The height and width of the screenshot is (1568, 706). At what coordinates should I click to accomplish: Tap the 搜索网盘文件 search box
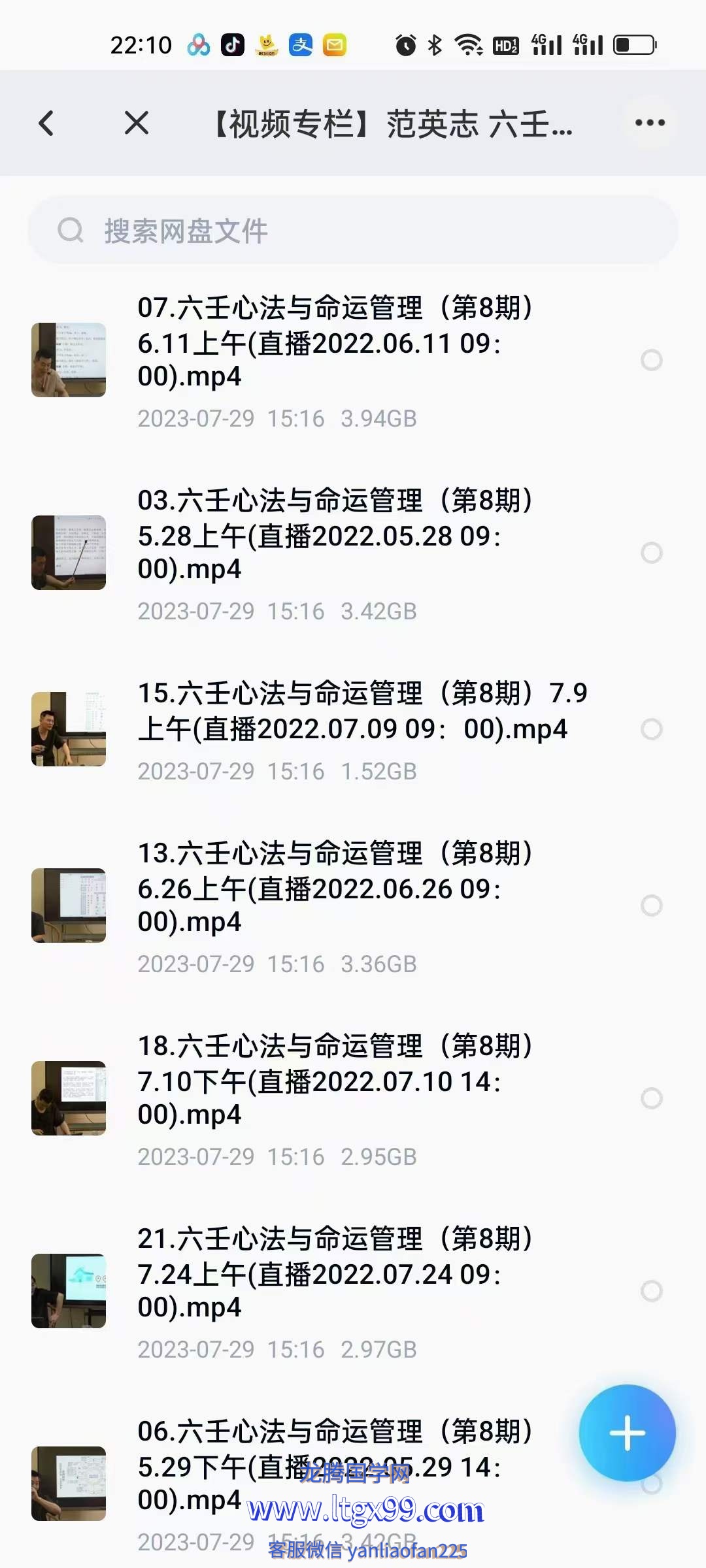[353, 231]
